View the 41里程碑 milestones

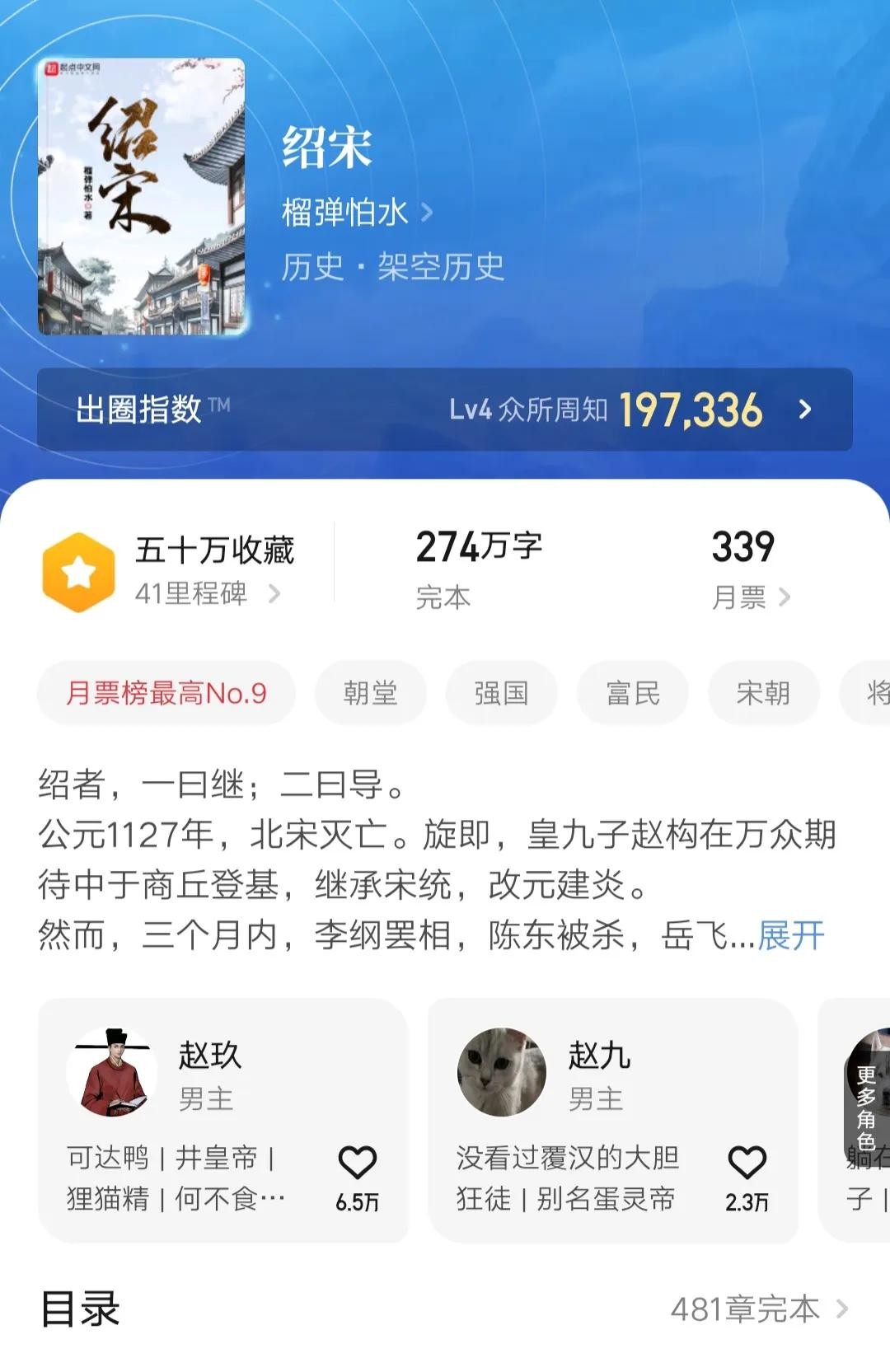point(207,593)
